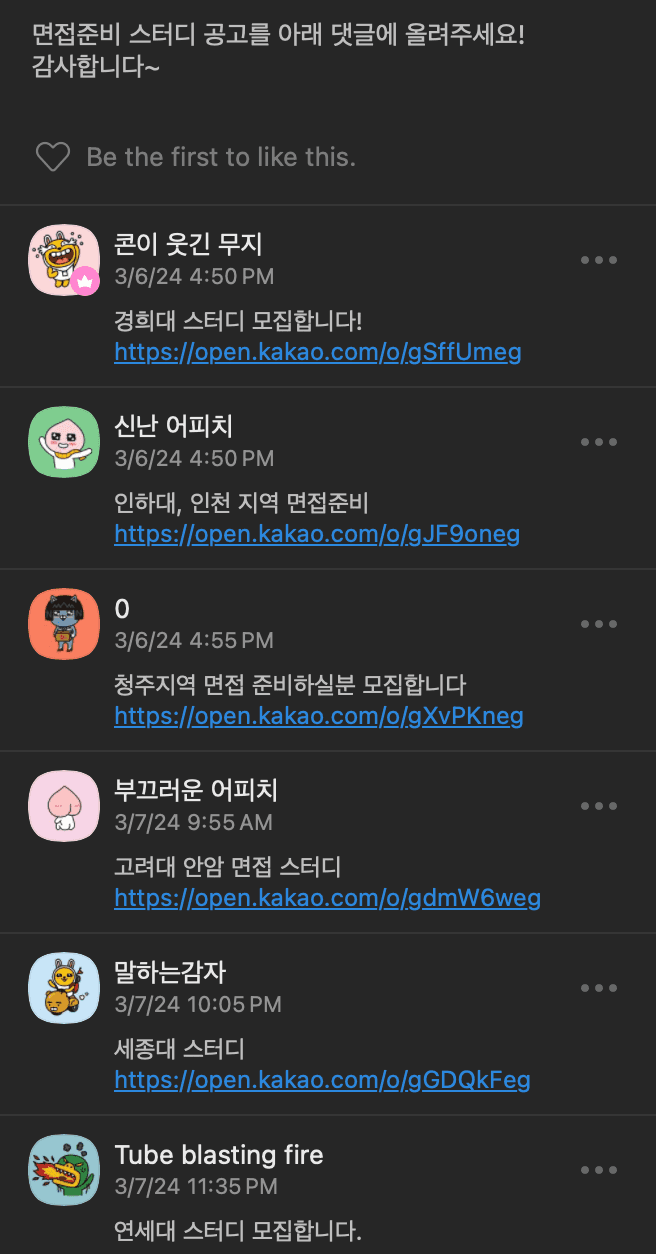View 신난 어피치's profile picture

pyautogui.click(x=64, y=442)
